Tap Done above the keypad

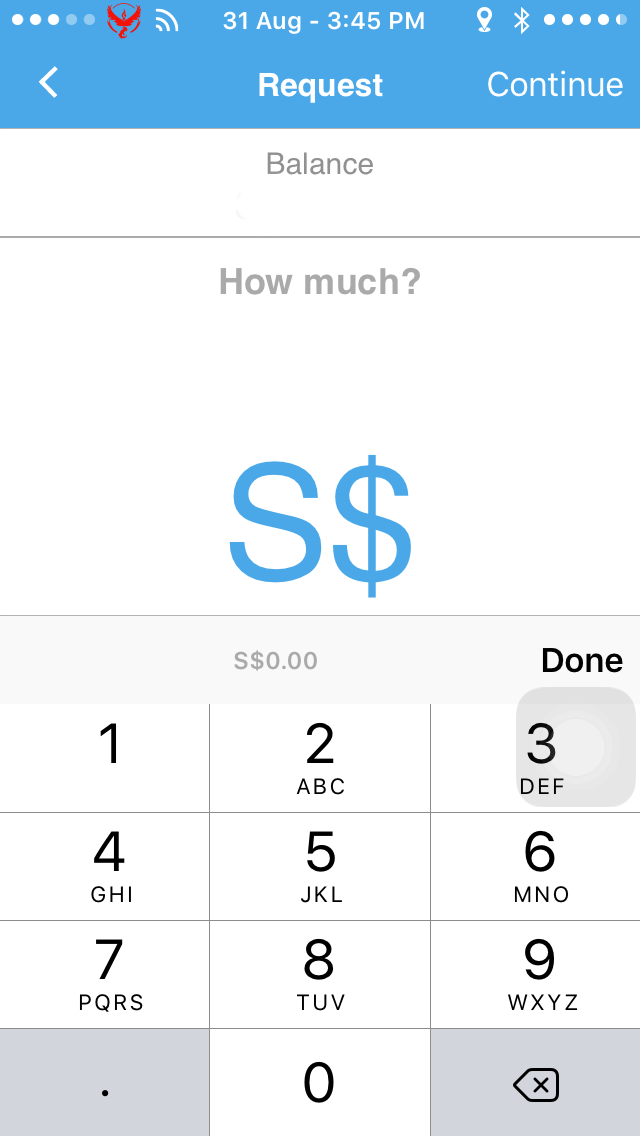tap(581, 660)
